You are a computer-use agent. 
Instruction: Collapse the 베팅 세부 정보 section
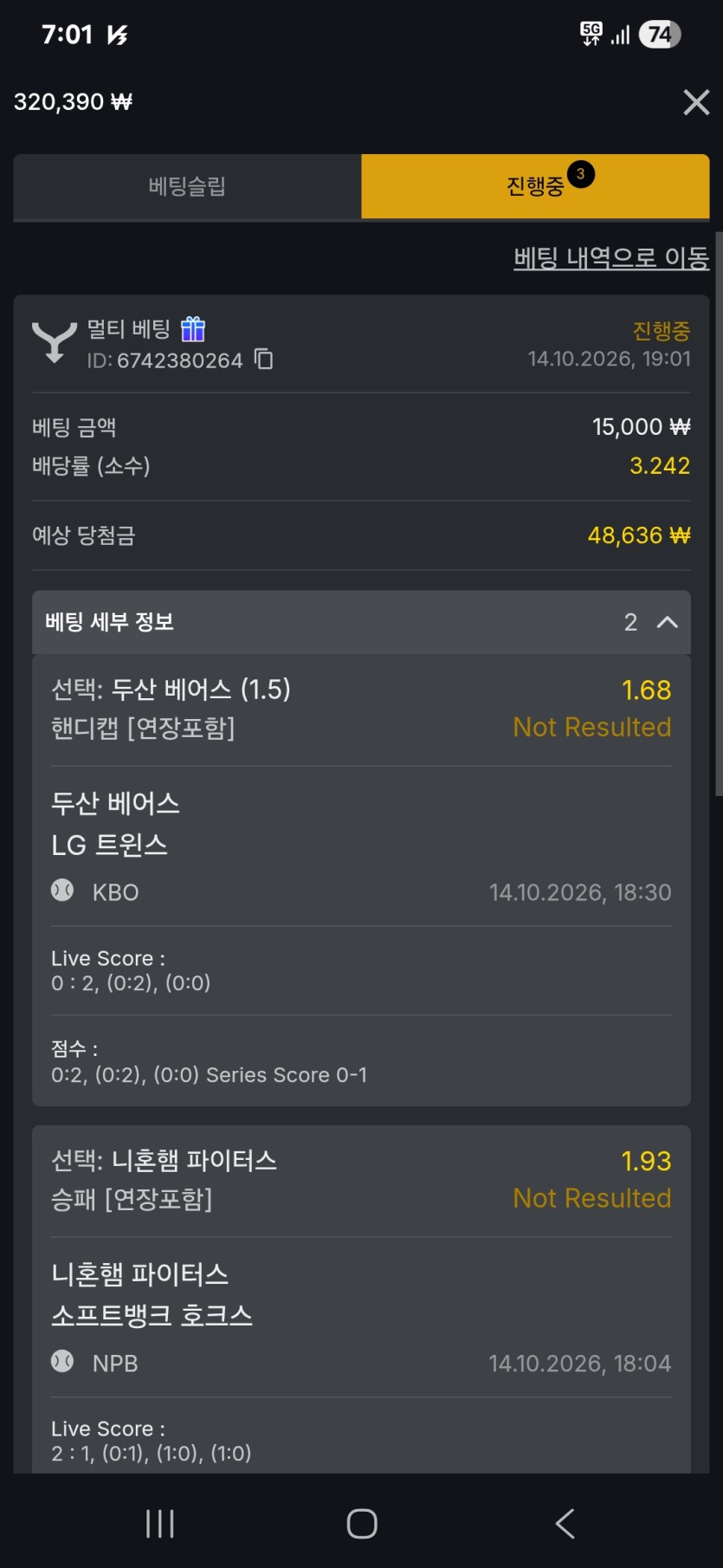pos(667,622)
